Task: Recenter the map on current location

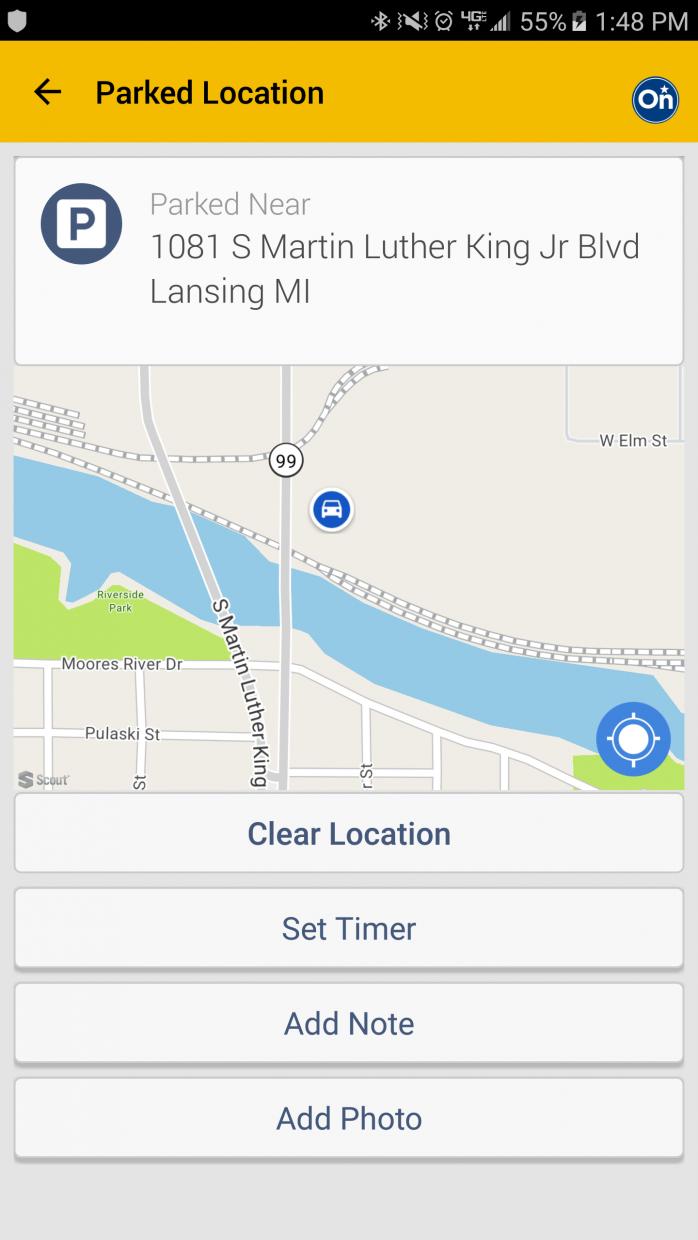Action: (633, 739)
